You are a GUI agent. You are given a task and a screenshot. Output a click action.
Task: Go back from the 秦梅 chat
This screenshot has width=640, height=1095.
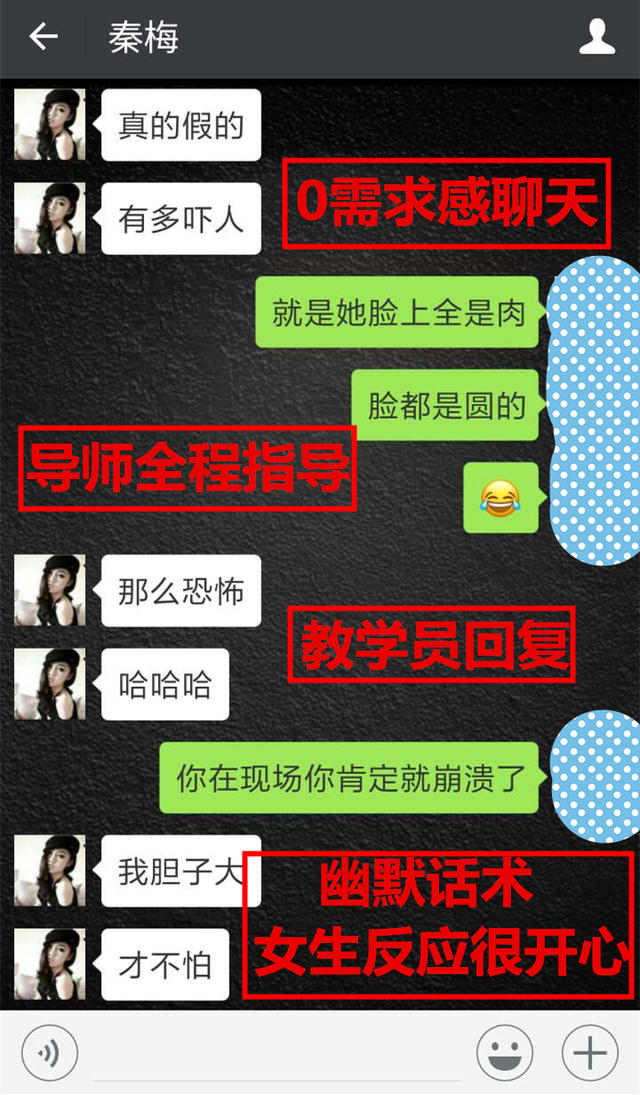tap(43, 38)
